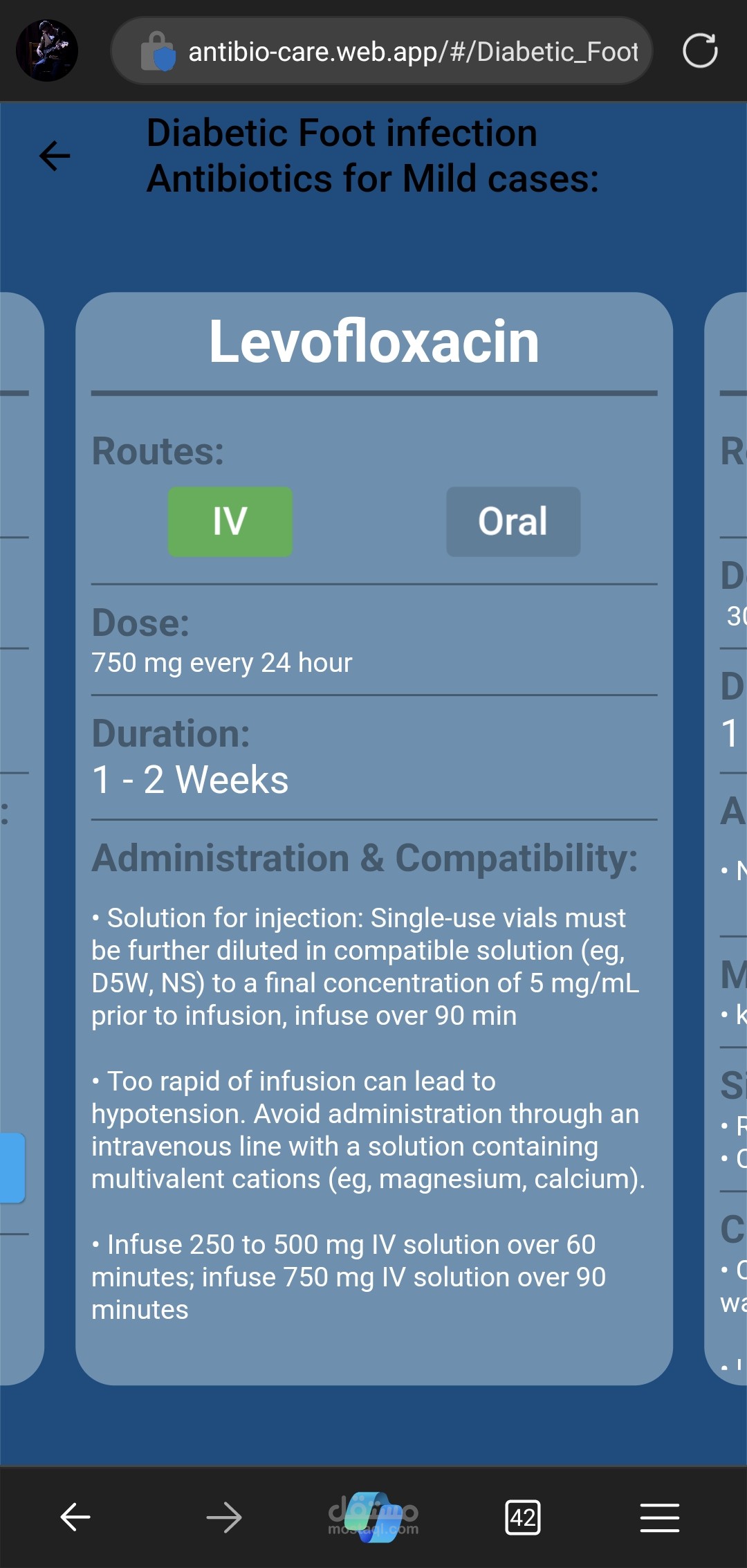This screenshot has width=747, height=1568.
Task: Navigate back in browser toolbar
Action: (75, 1517)
